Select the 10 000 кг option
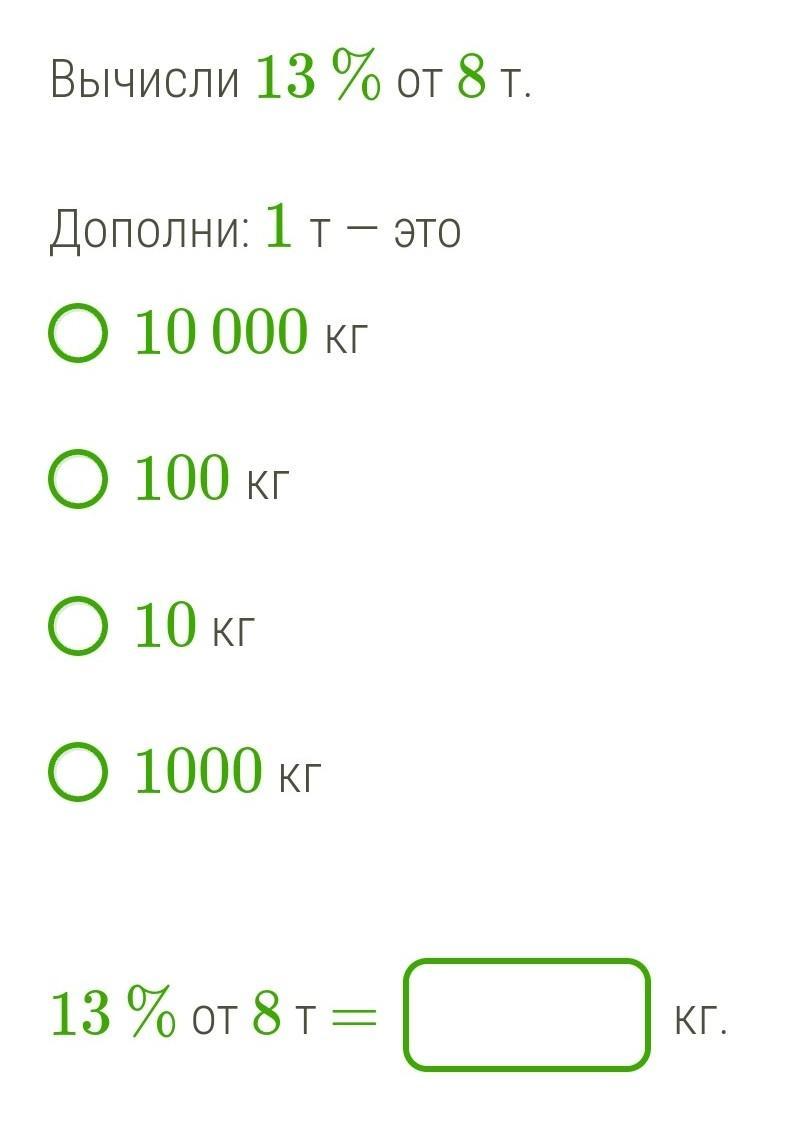This screenshot has width=785, height=1130. pyautogui.click(x=77, y=333)
